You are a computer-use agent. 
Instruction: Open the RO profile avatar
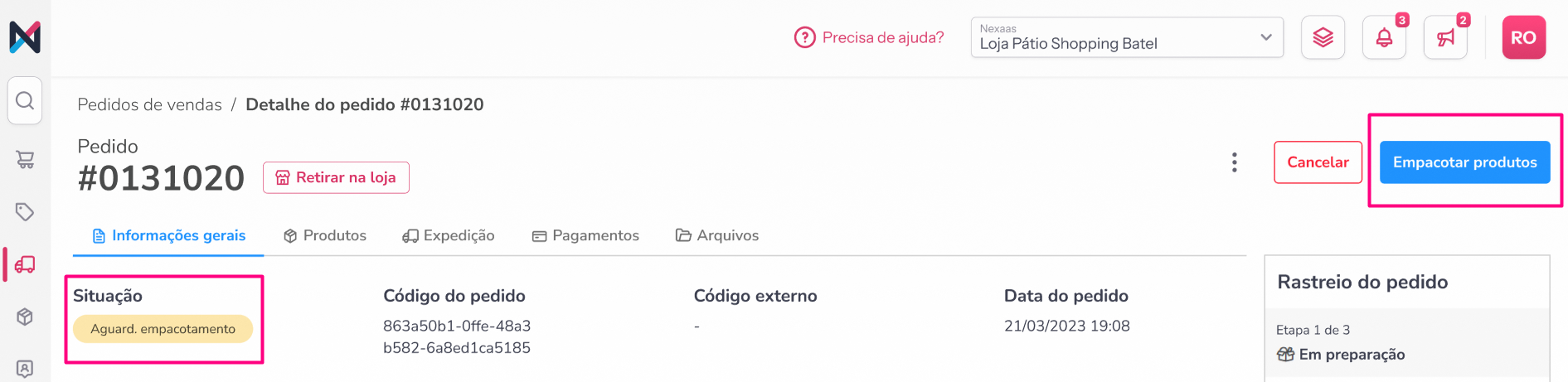[1523, 37]
